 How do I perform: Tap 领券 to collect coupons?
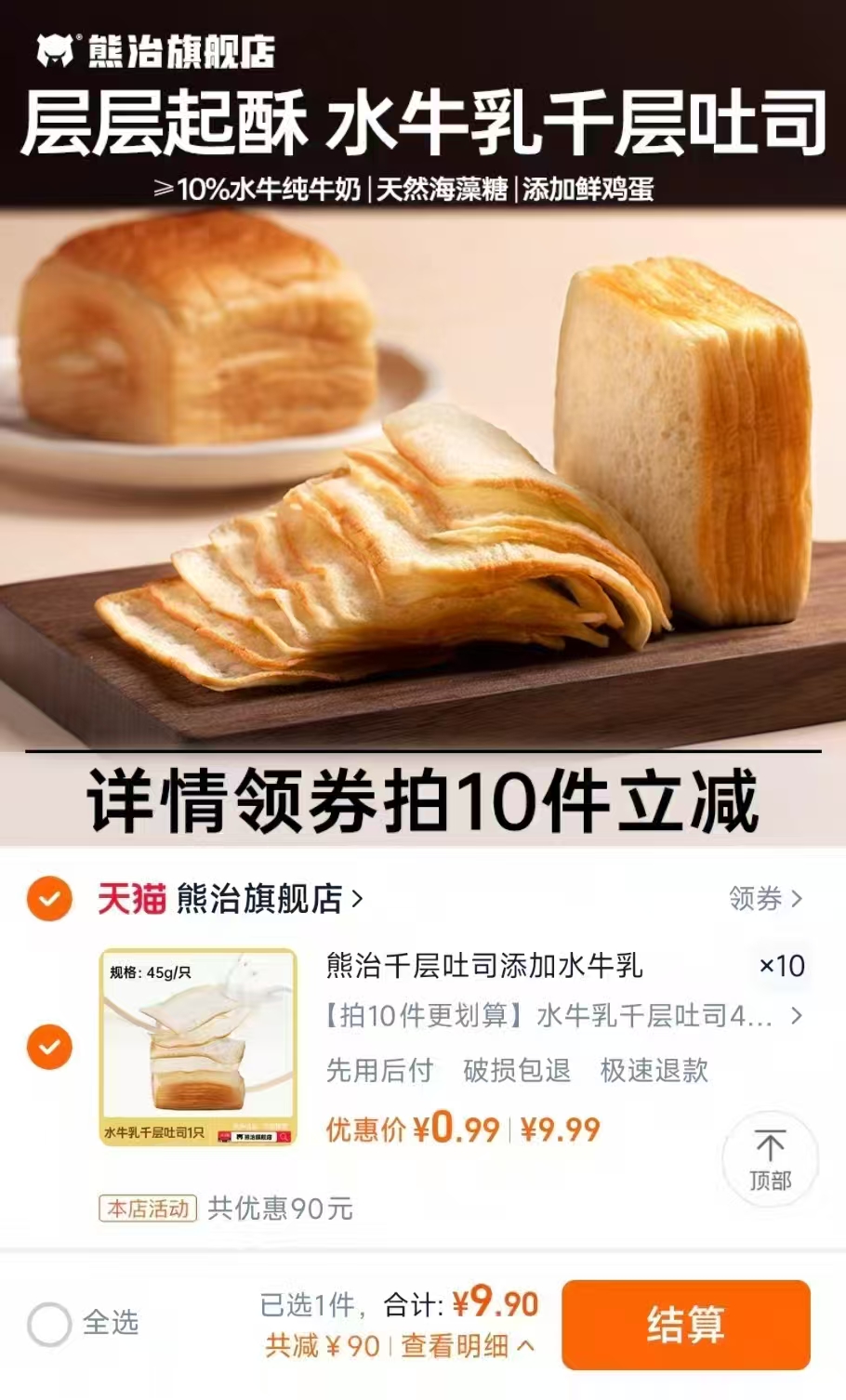point(763,899)
